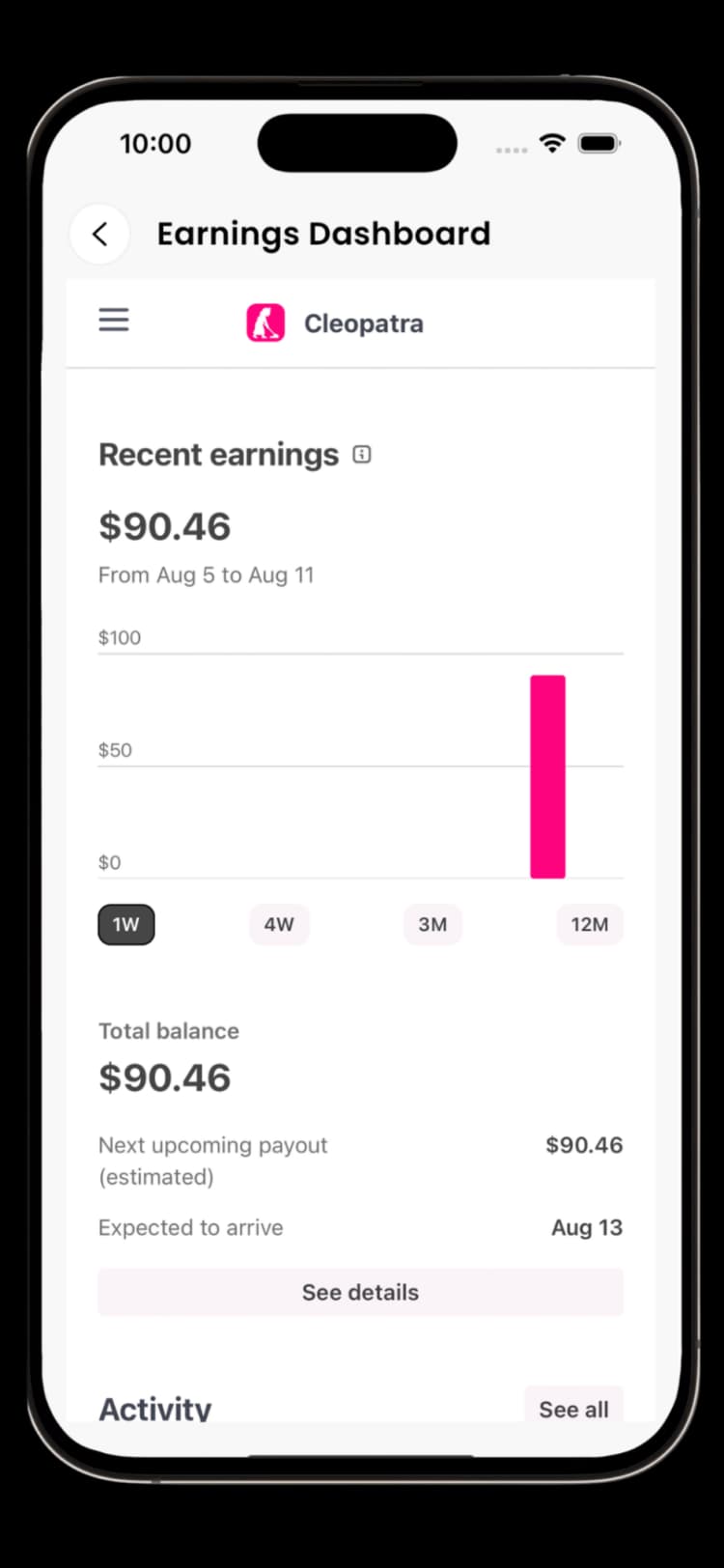This screenshot has height=1568, width=724.
Task: Switch chart to 3M range
Action: 432,924
